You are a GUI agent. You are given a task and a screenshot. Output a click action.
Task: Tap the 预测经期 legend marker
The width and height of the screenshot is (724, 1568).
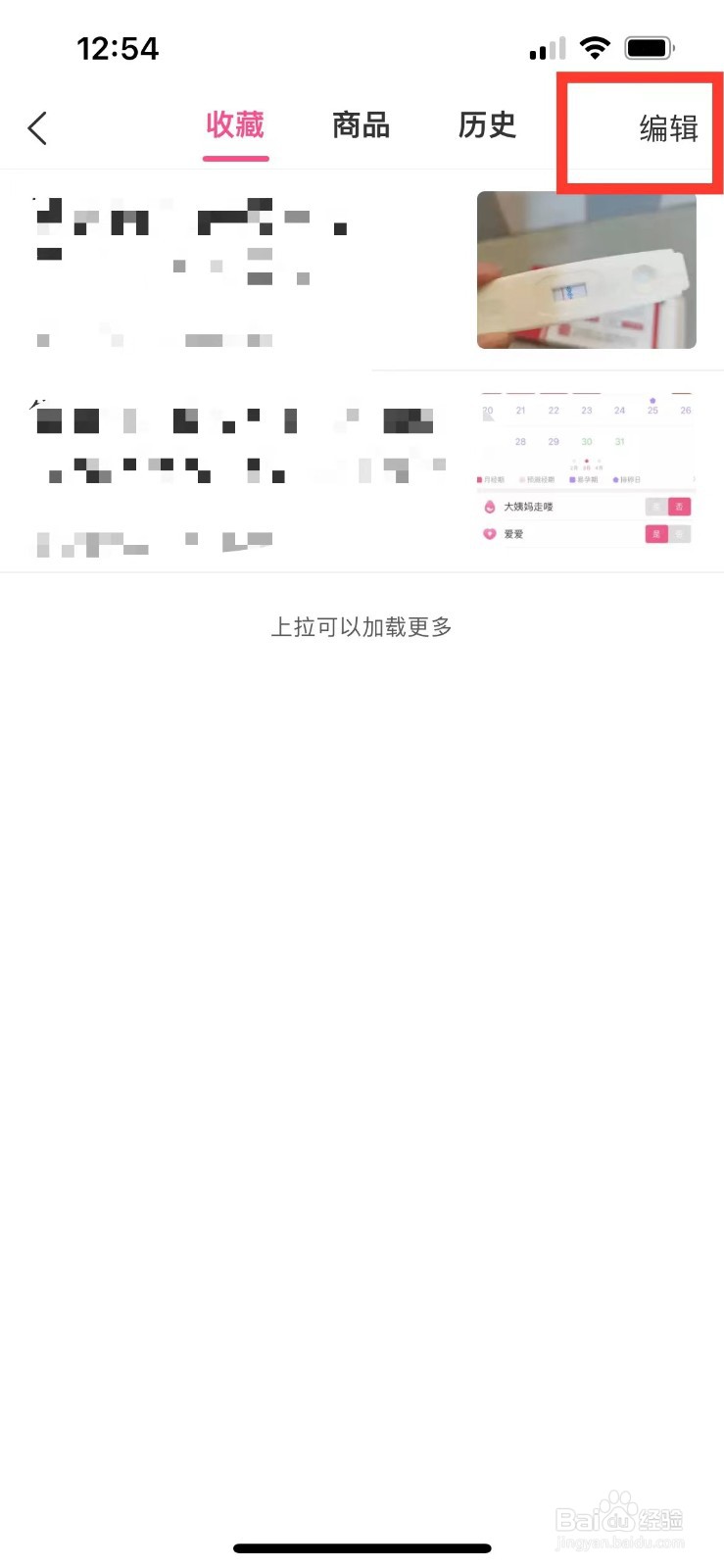[521, 478]
